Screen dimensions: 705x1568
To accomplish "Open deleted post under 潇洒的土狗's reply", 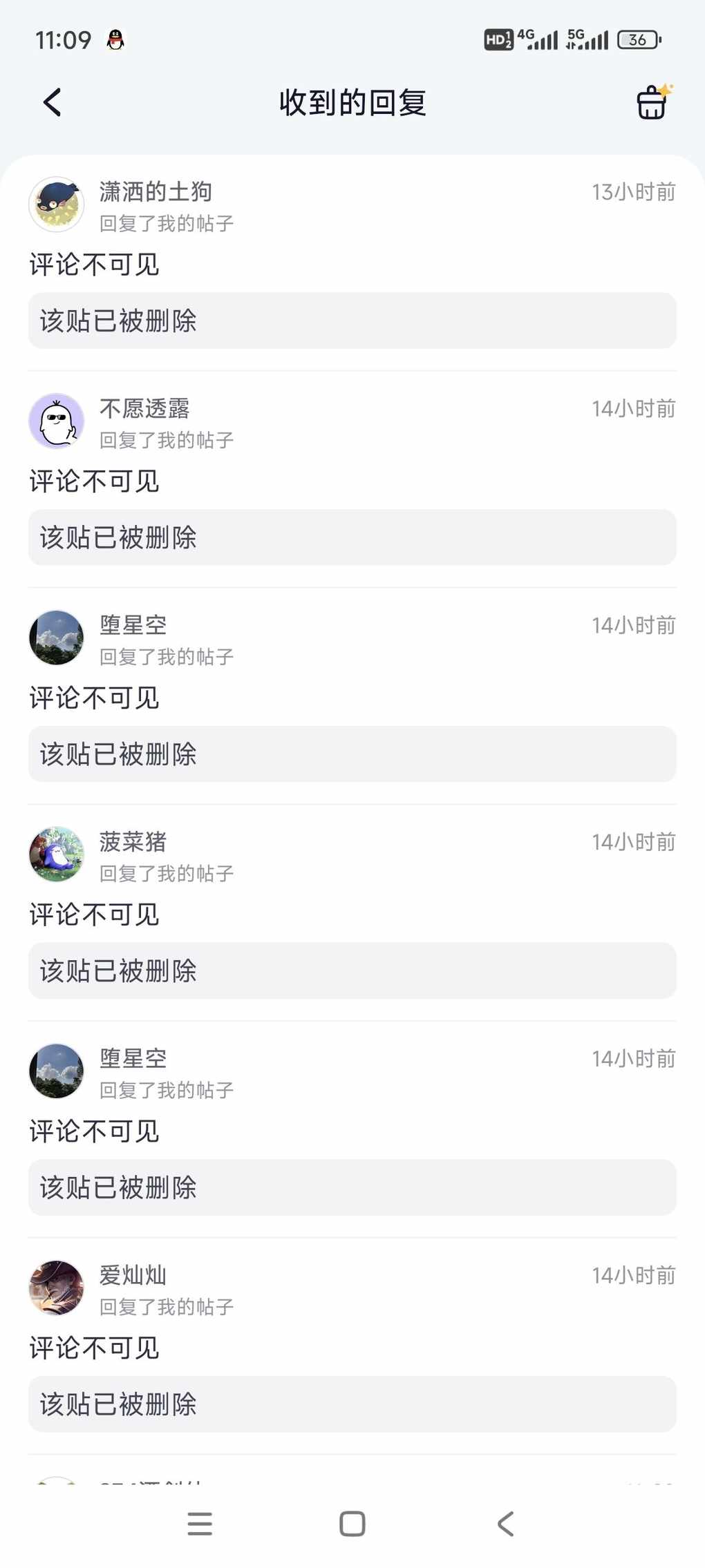I will click(352, 321).
